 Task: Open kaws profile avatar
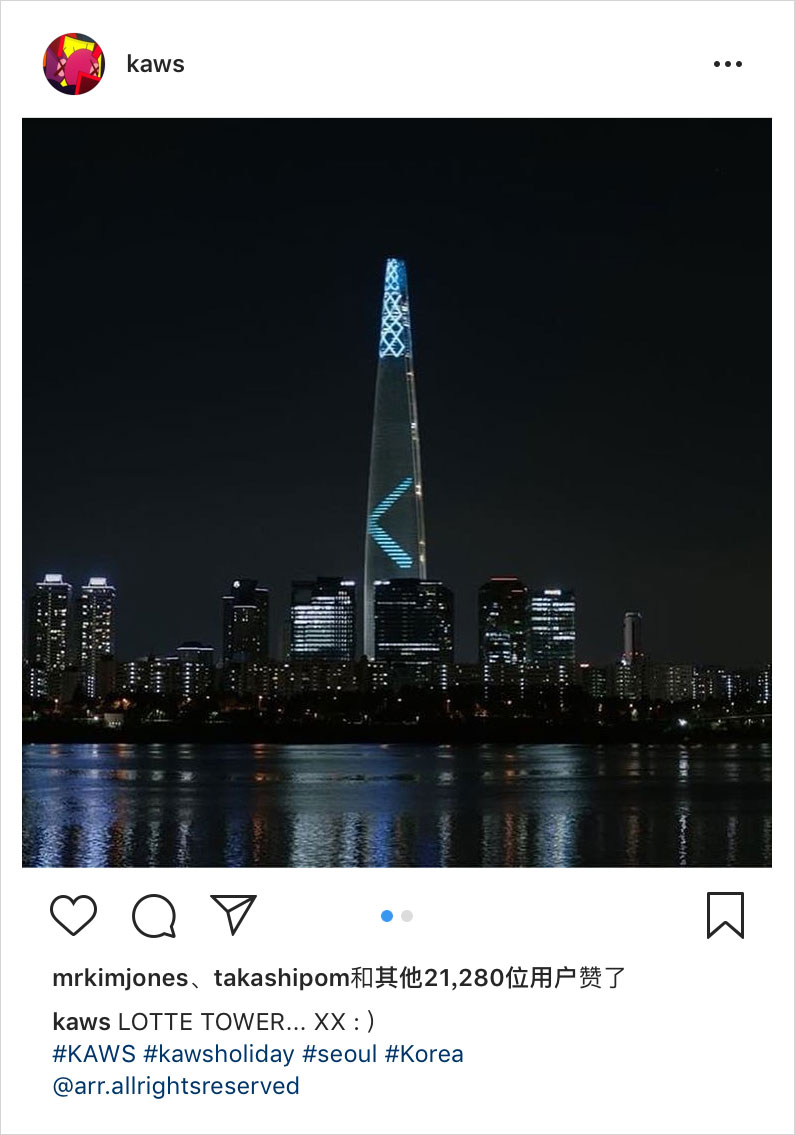[73, 64]
